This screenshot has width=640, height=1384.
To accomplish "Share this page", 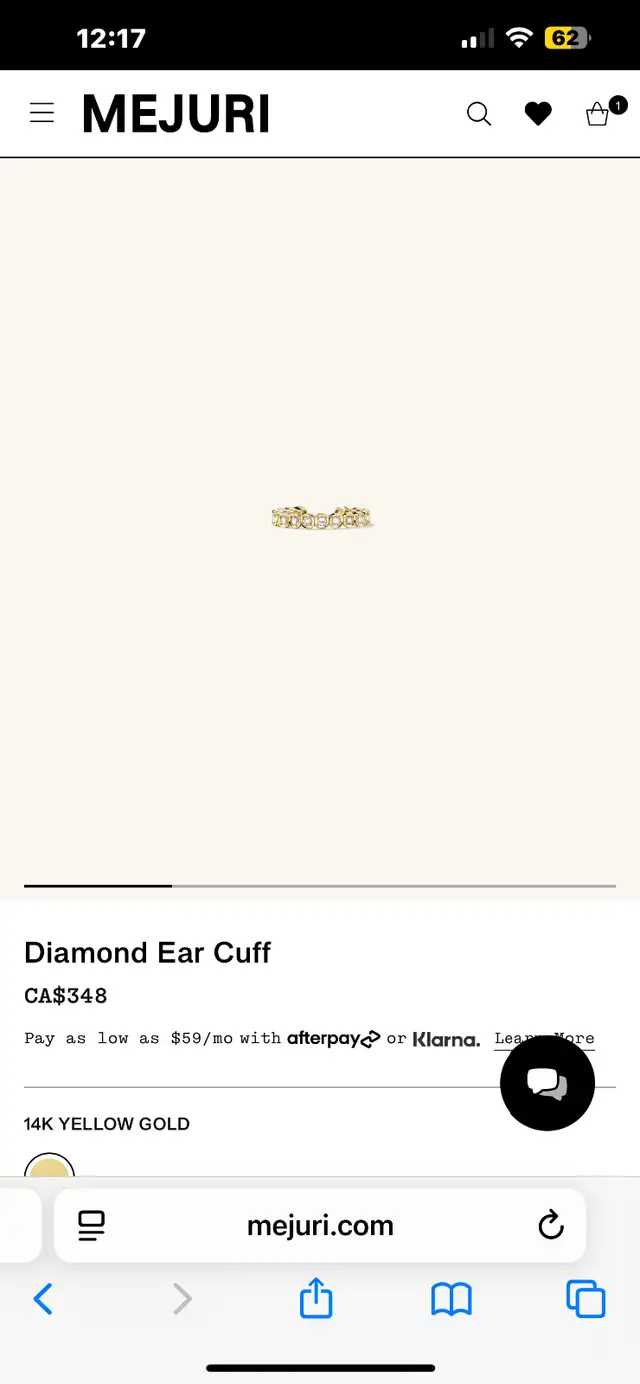I will point(316,1298).
